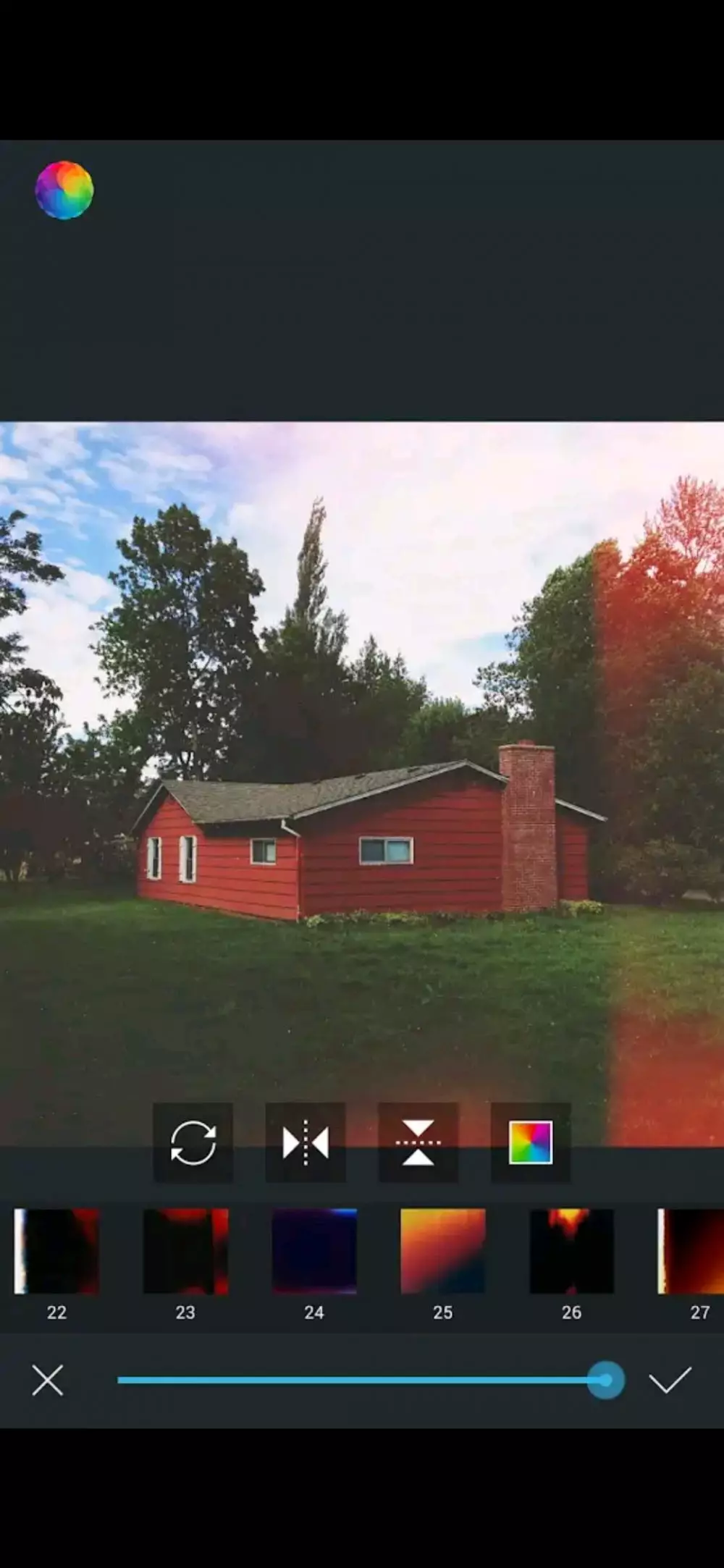Apply light leak overlay 25
The image size is (724, 1568).
point(442,1251)
